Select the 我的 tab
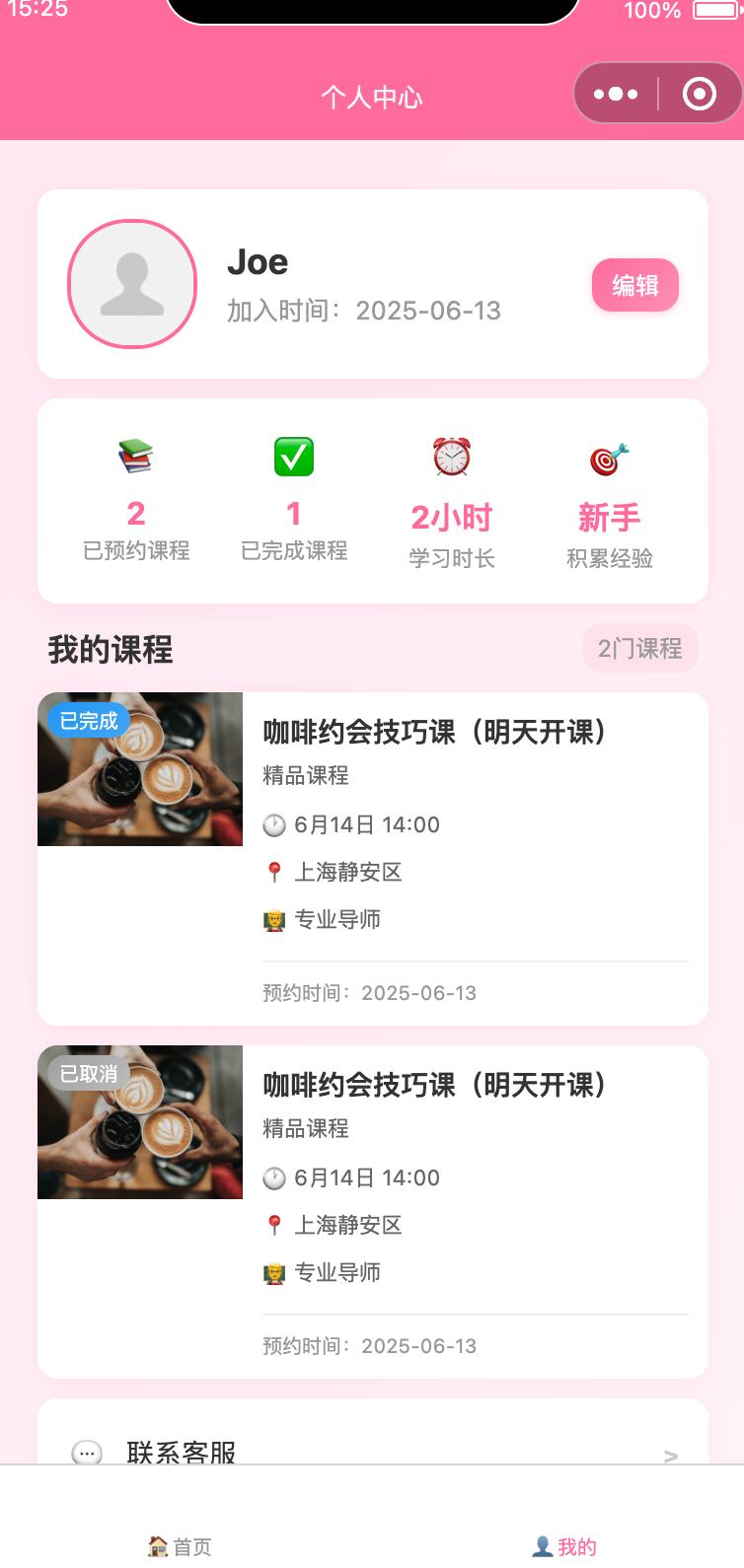The image size is (744, 1568). (564, 1545)
